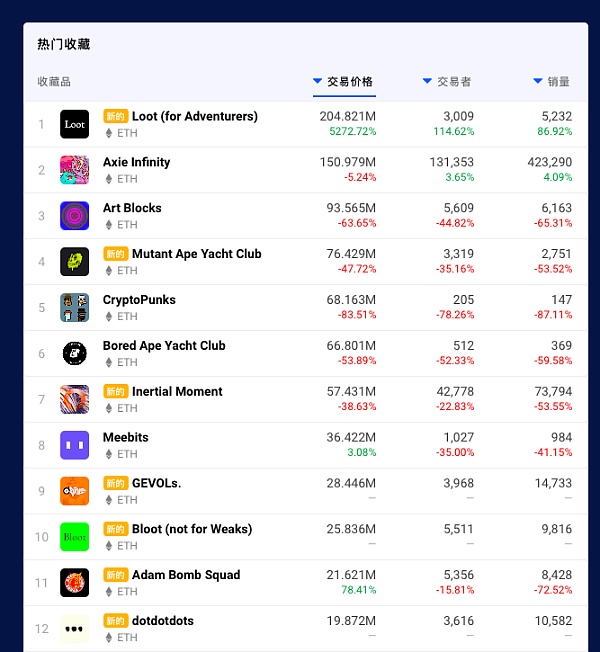The width and height of the screenshot is (600, 652).
Task: Select the GEVOLs. collection row
Action: (156, 484)
